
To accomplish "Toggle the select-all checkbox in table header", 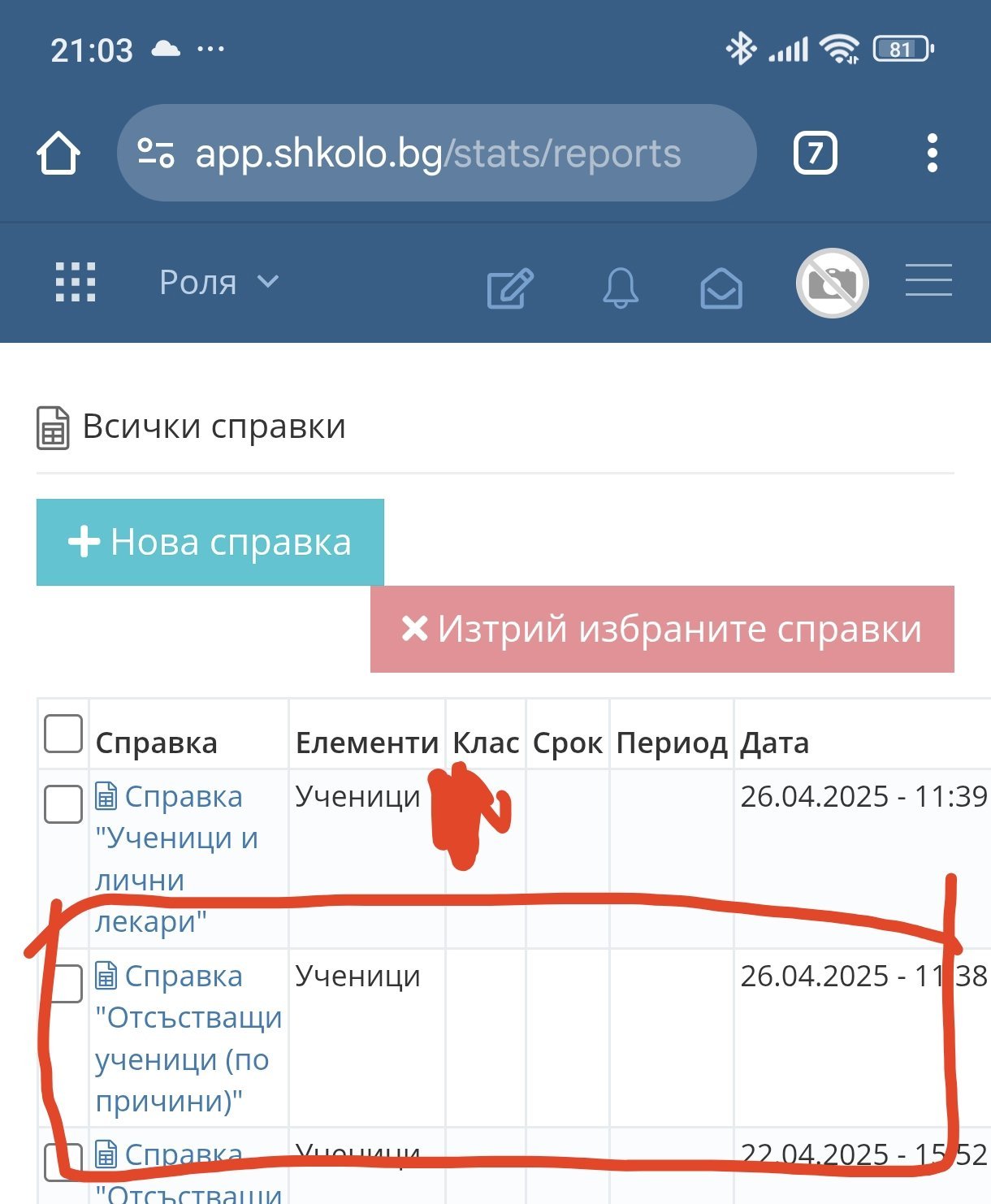I will click(63, 734).
